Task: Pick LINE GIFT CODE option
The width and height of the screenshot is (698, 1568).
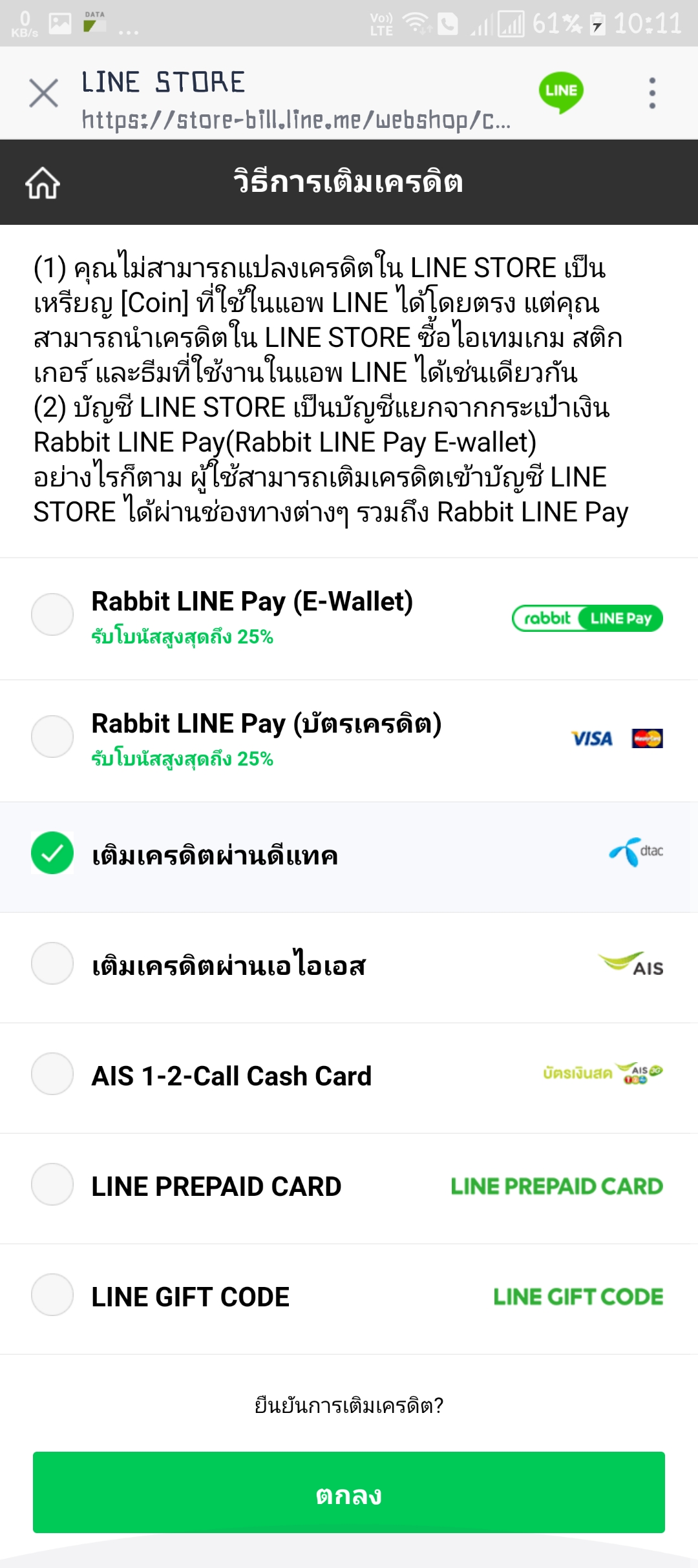Action: pos(349,1299)
